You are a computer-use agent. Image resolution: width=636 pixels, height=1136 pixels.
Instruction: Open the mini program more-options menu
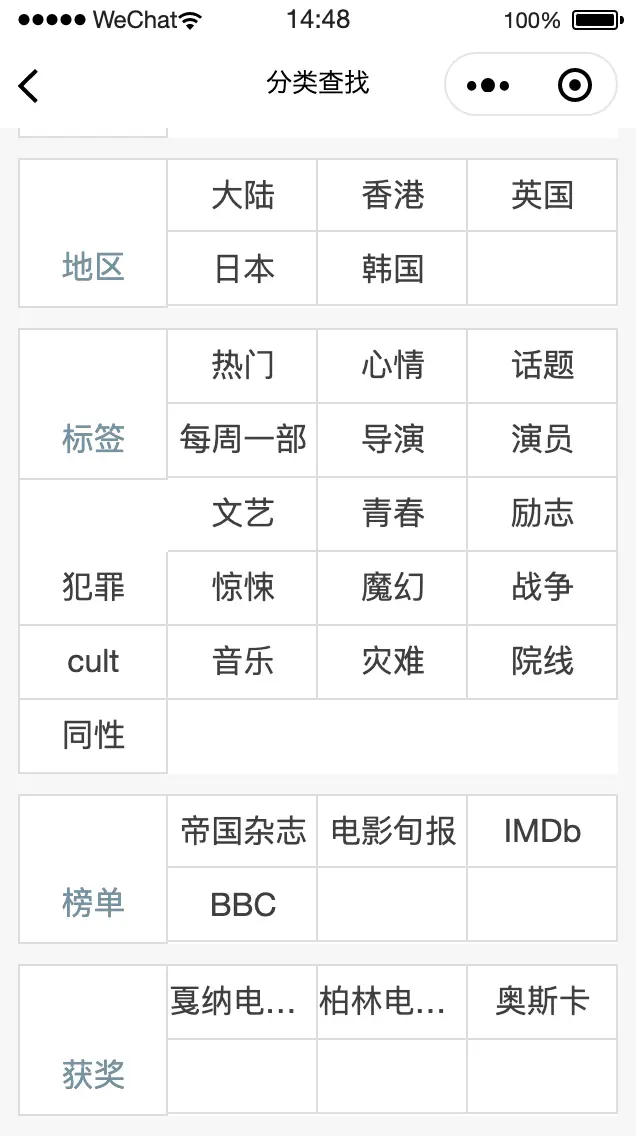488,86
